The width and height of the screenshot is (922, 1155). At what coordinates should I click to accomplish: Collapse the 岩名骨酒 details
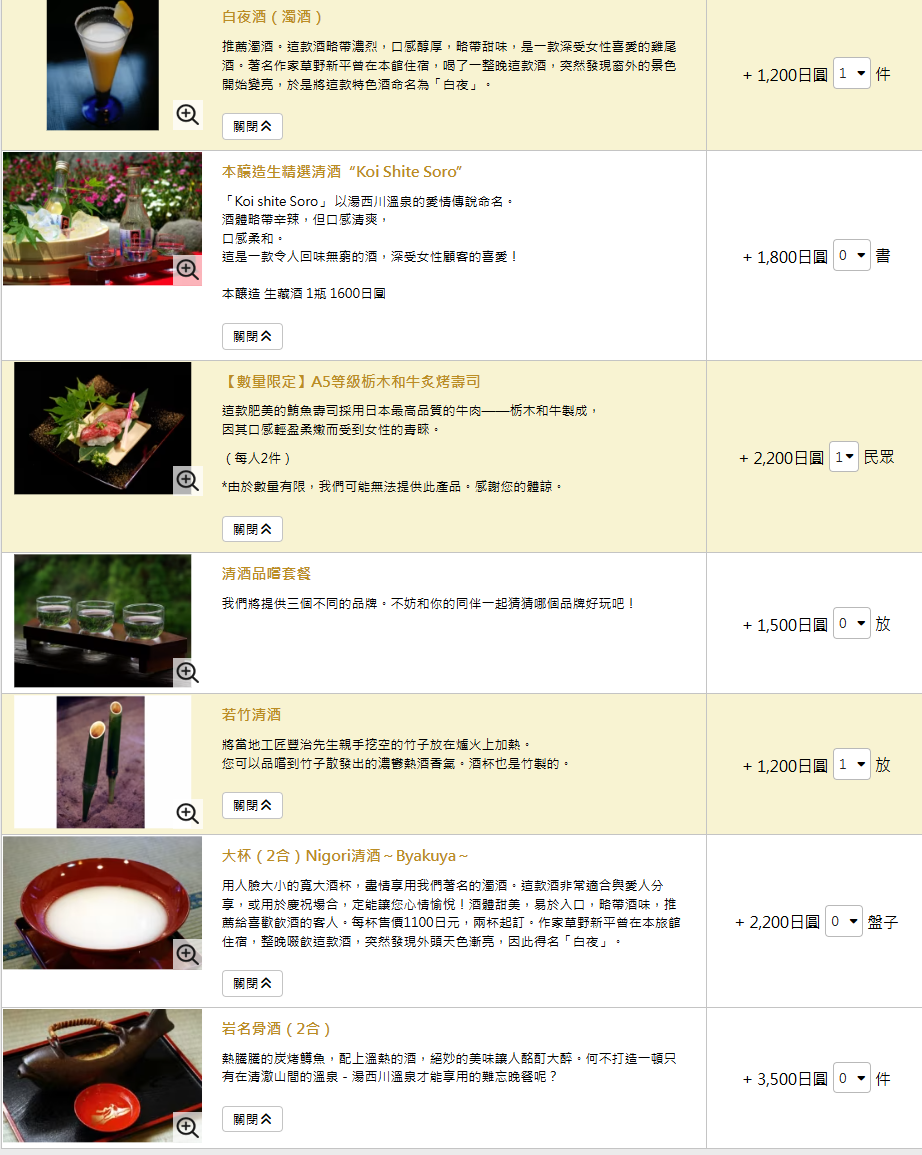click(252, 1119)
